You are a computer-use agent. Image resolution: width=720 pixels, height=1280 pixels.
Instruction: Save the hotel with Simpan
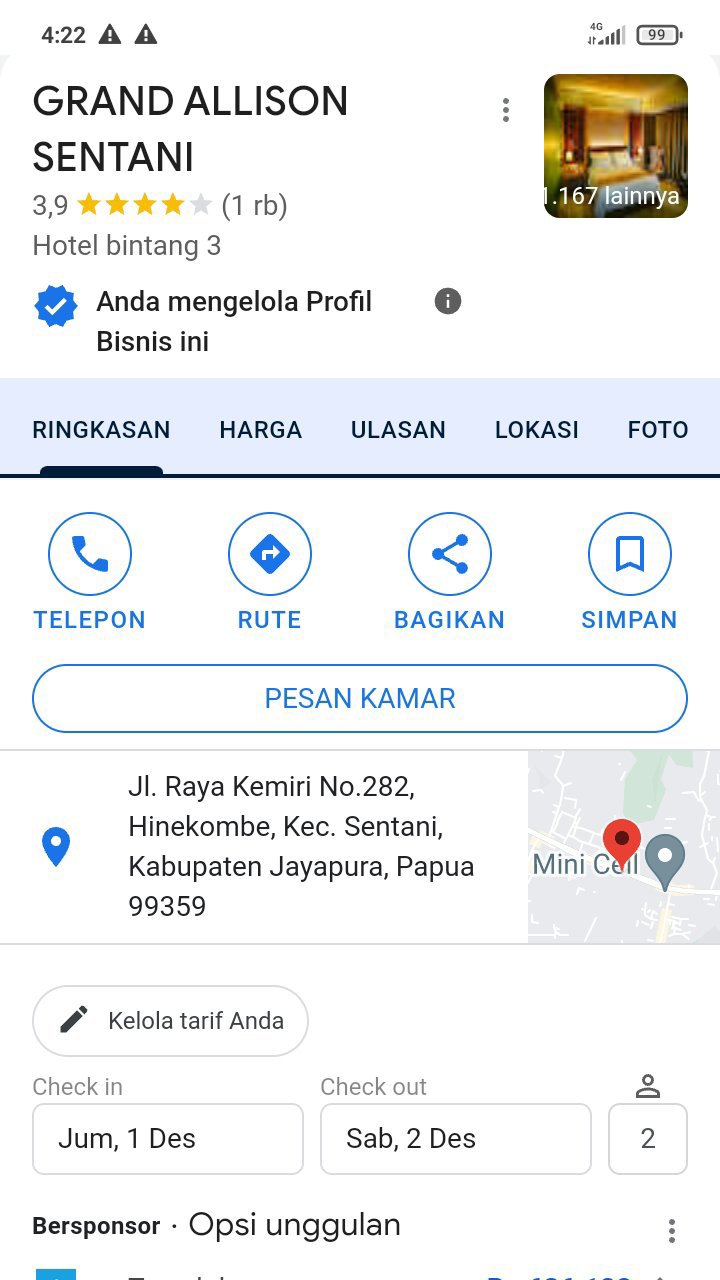click(x=630, y=572)
